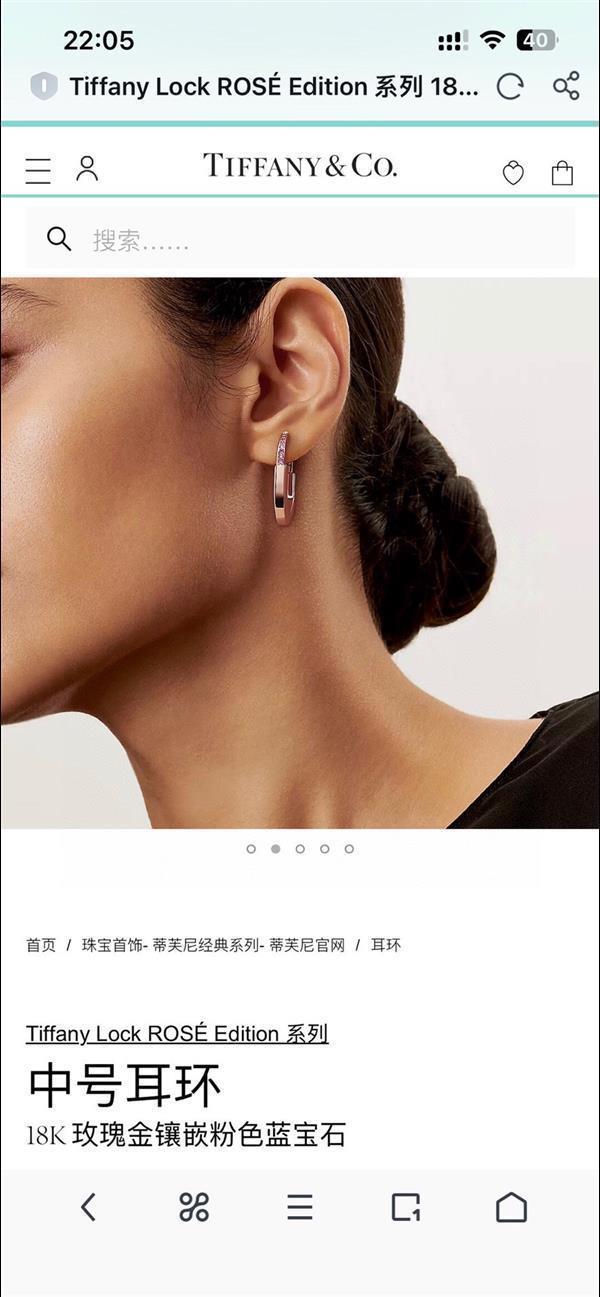600x1297 pixels.
Task: Open the browser toolbox icon
Action: [194, 1207]
